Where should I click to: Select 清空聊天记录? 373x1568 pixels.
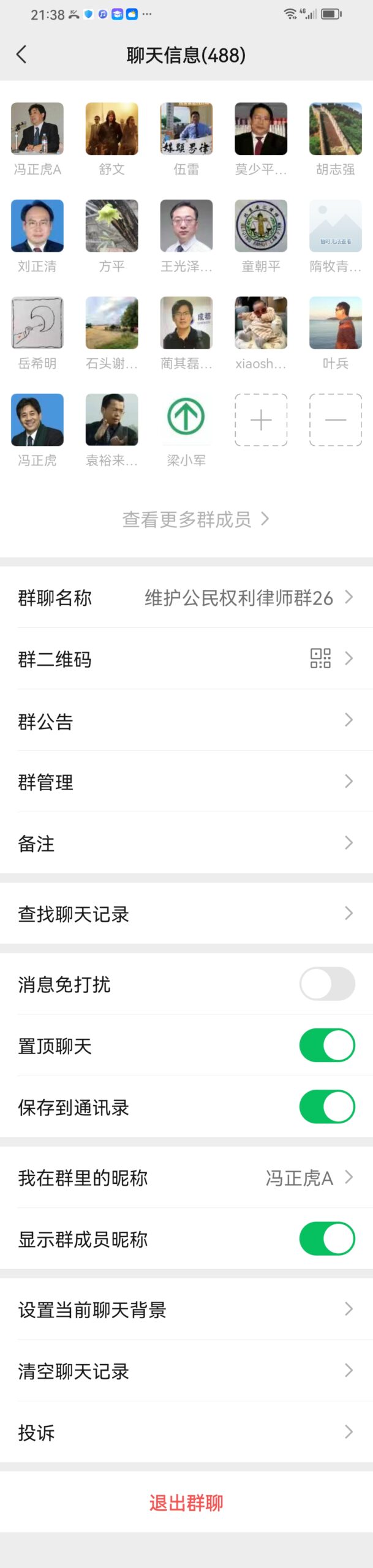186,1370
